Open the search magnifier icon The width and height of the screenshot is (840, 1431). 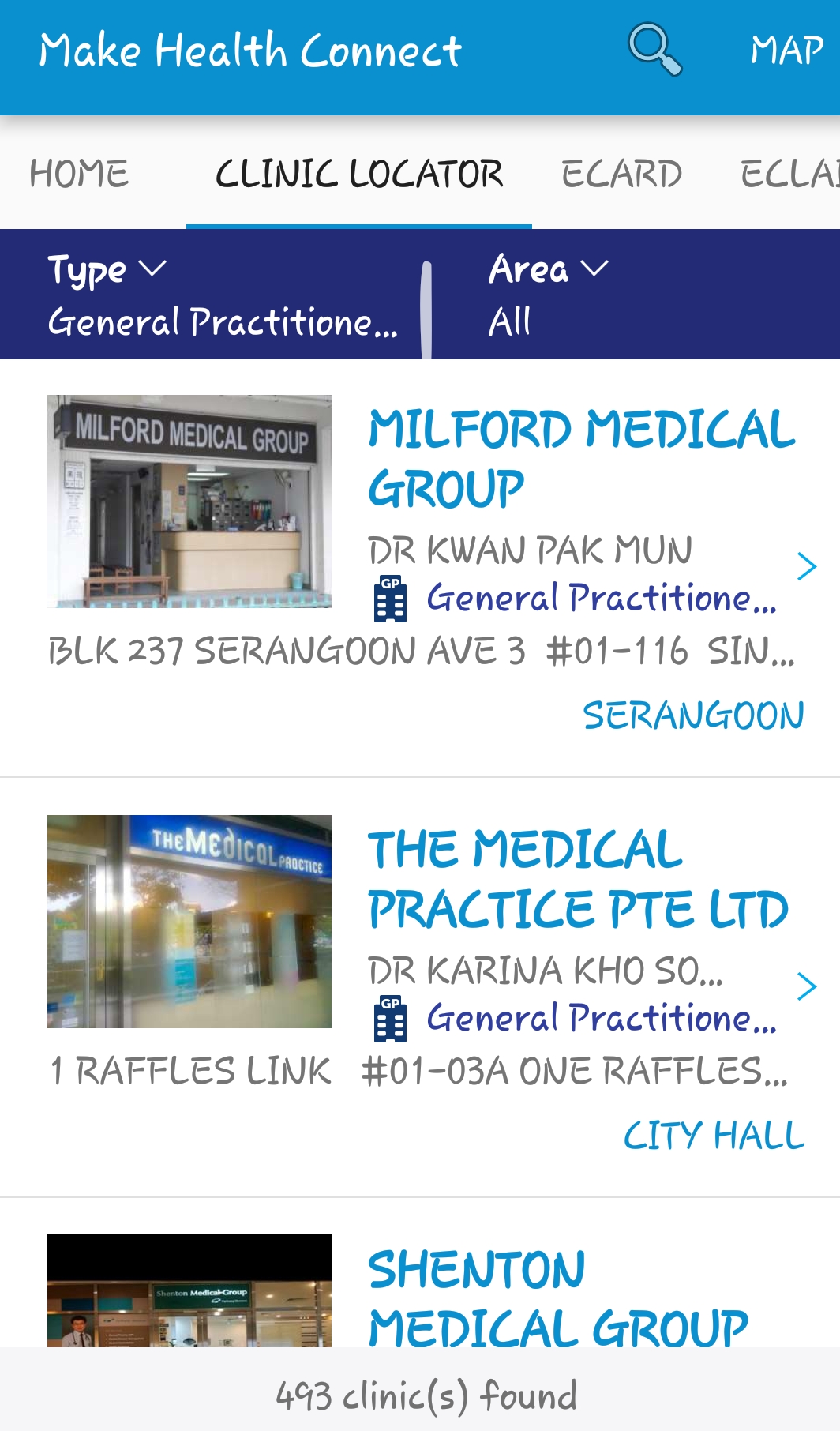tap(654, 49)
